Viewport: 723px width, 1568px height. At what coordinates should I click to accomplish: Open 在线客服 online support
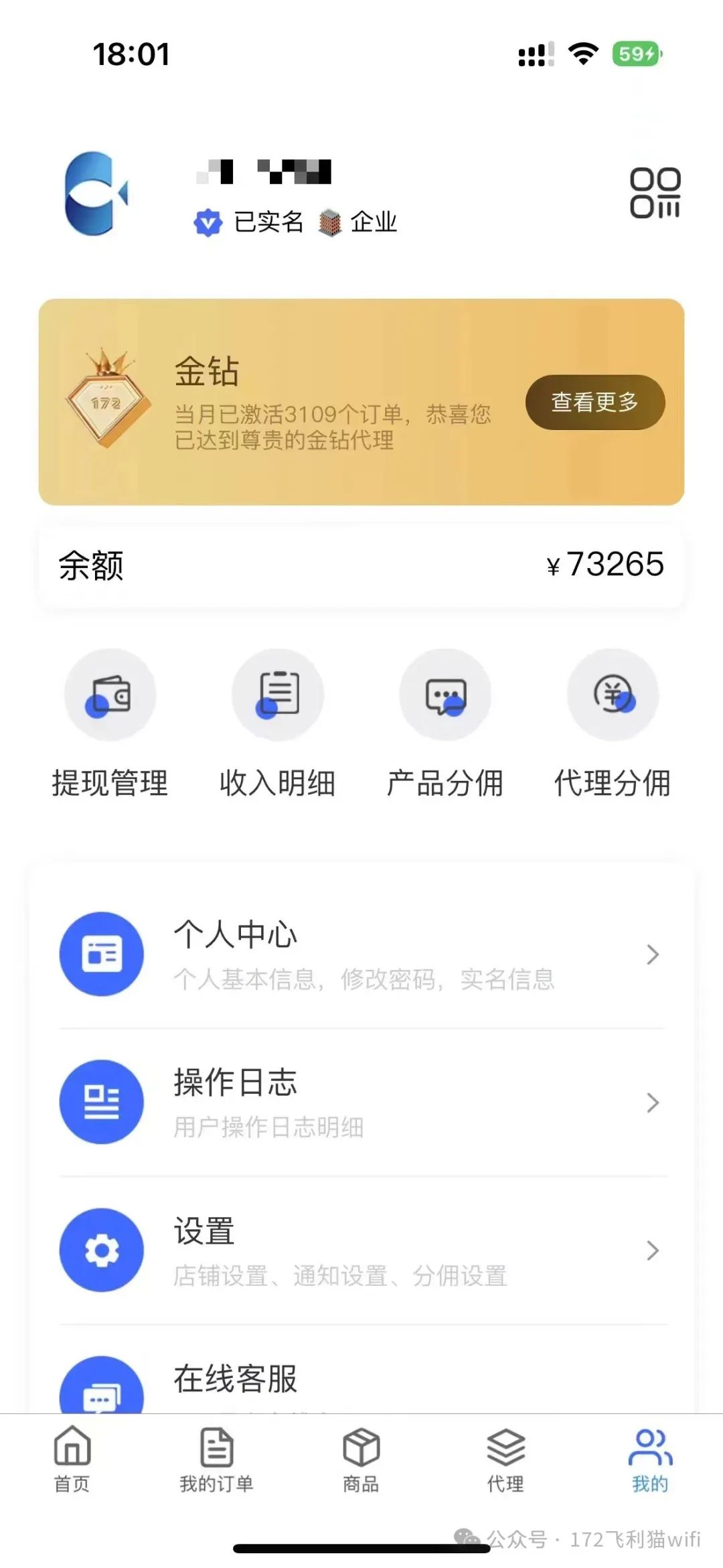361,1381
